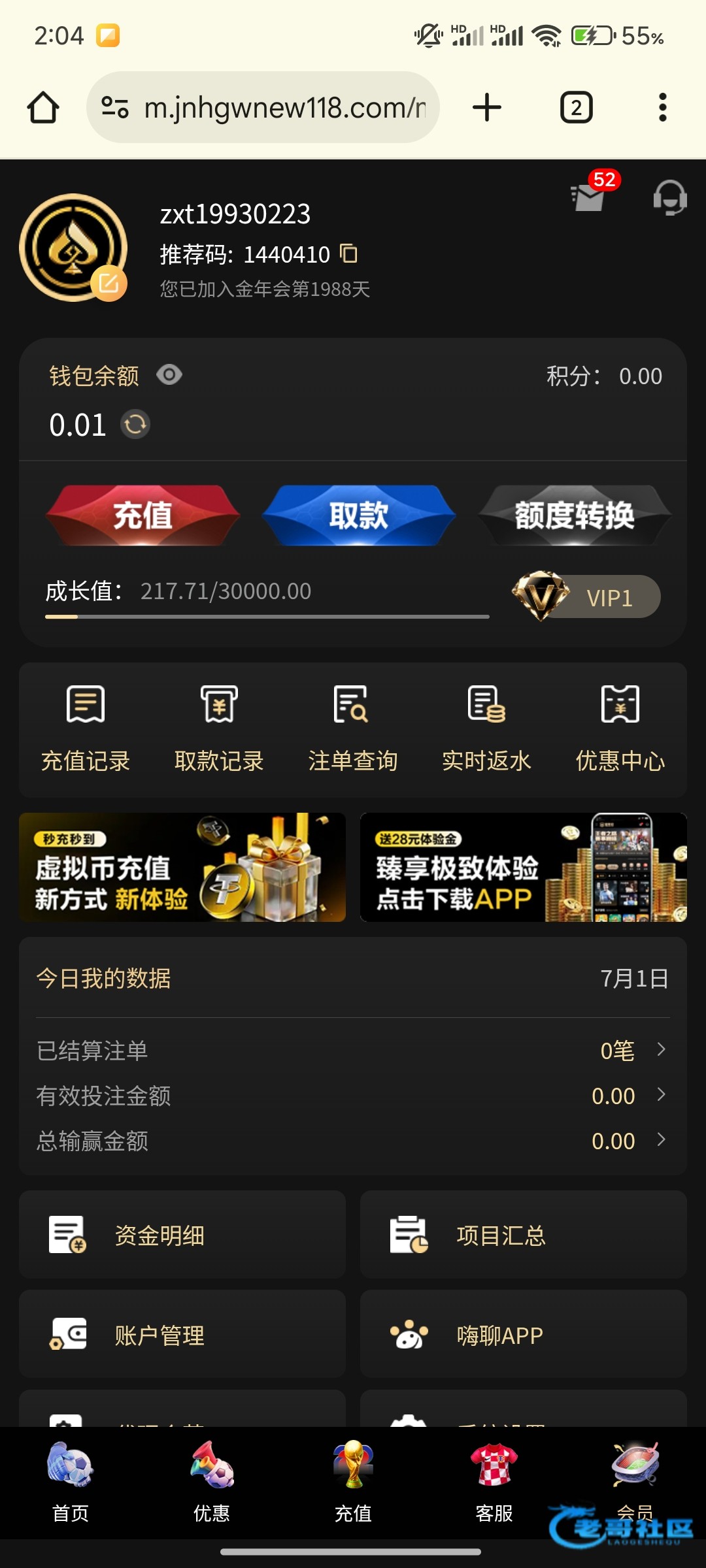
Task: Copy the referral code 1440410
Action: coord(349,253)
